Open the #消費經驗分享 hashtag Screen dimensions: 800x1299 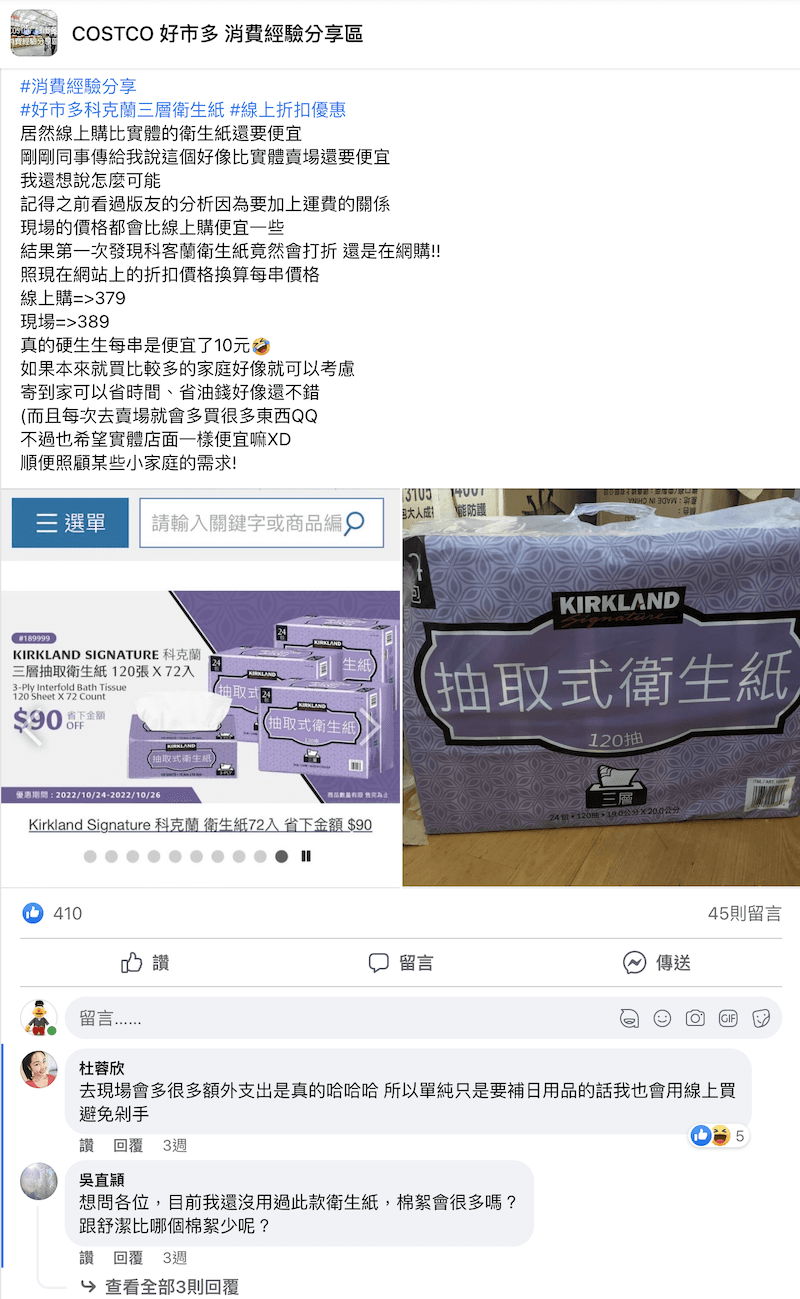(x=78, y=87)
